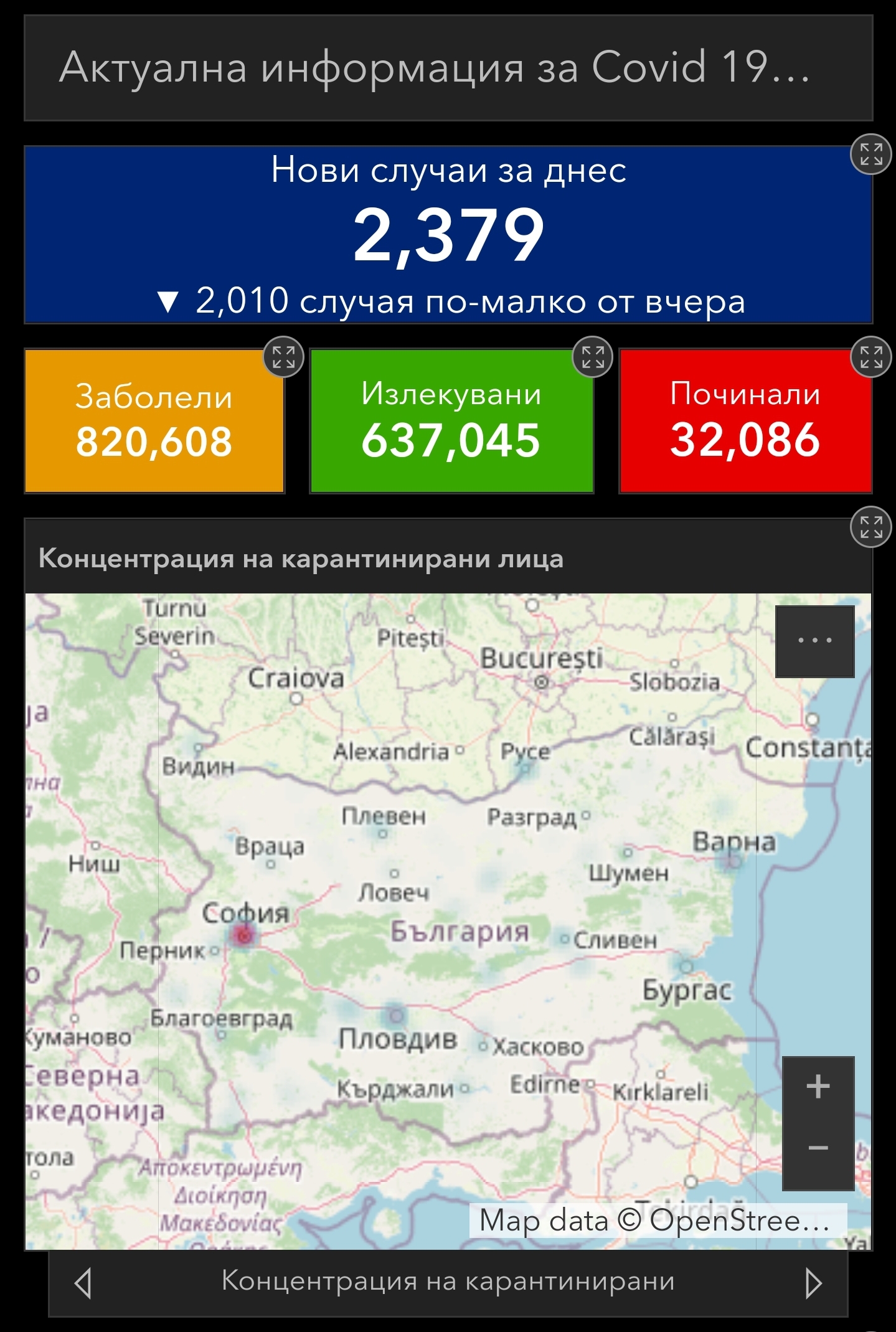Screen dimensions: 896x1332
Task: Expand the Нови случаи за днес panel
Action: [870, 154]
